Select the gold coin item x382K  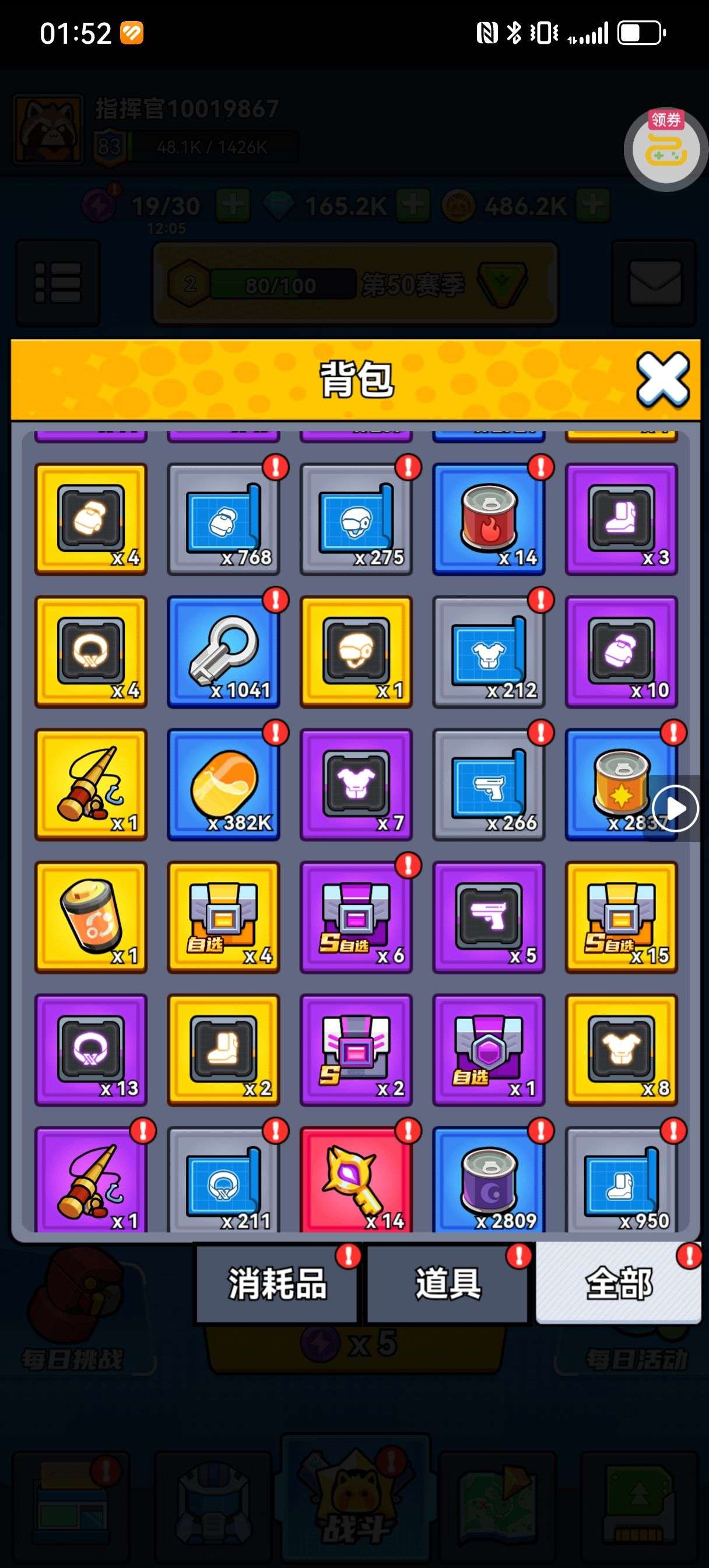223,784
